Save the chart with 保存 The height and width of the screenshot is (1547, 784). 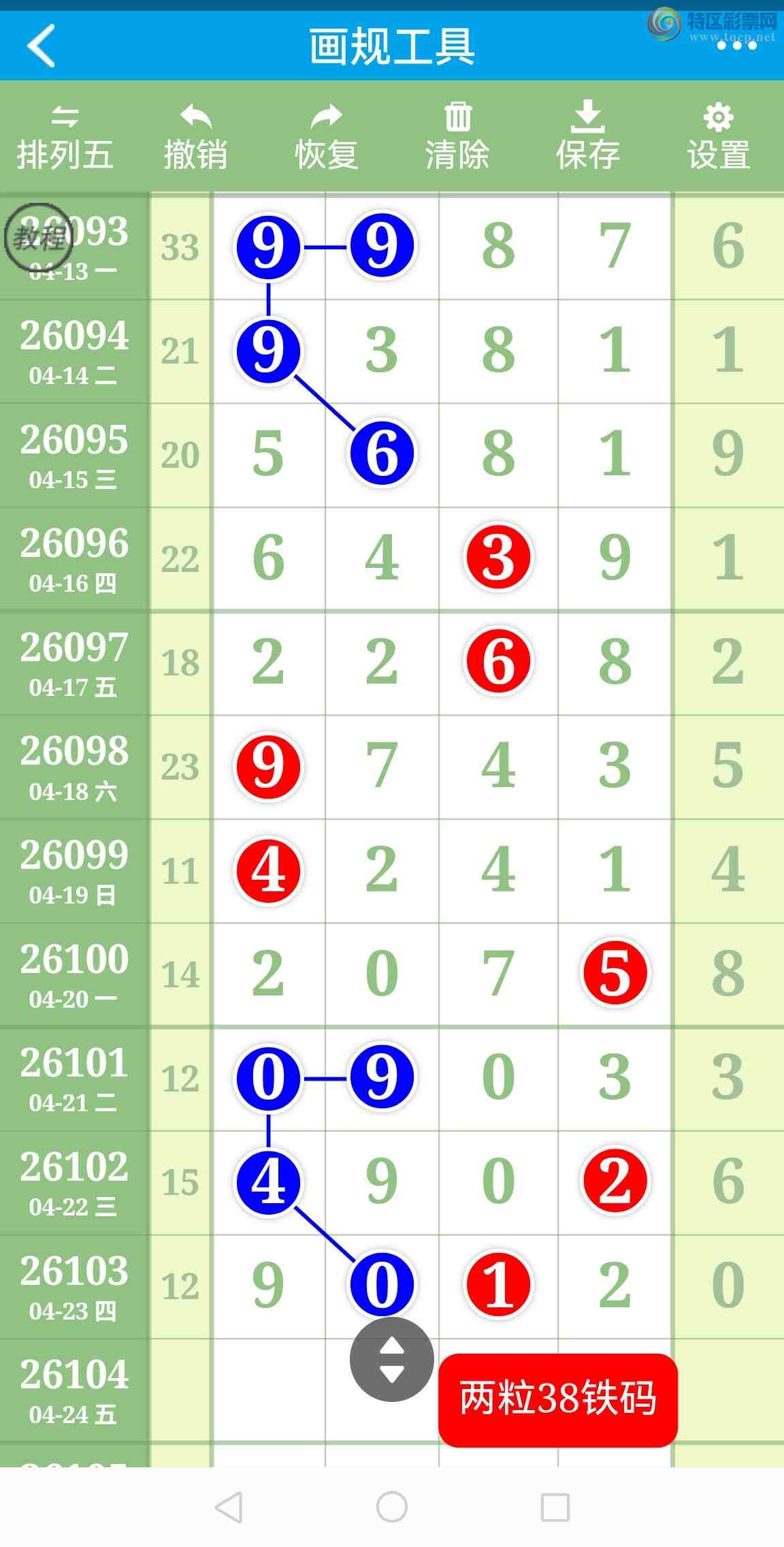point(587,138)
